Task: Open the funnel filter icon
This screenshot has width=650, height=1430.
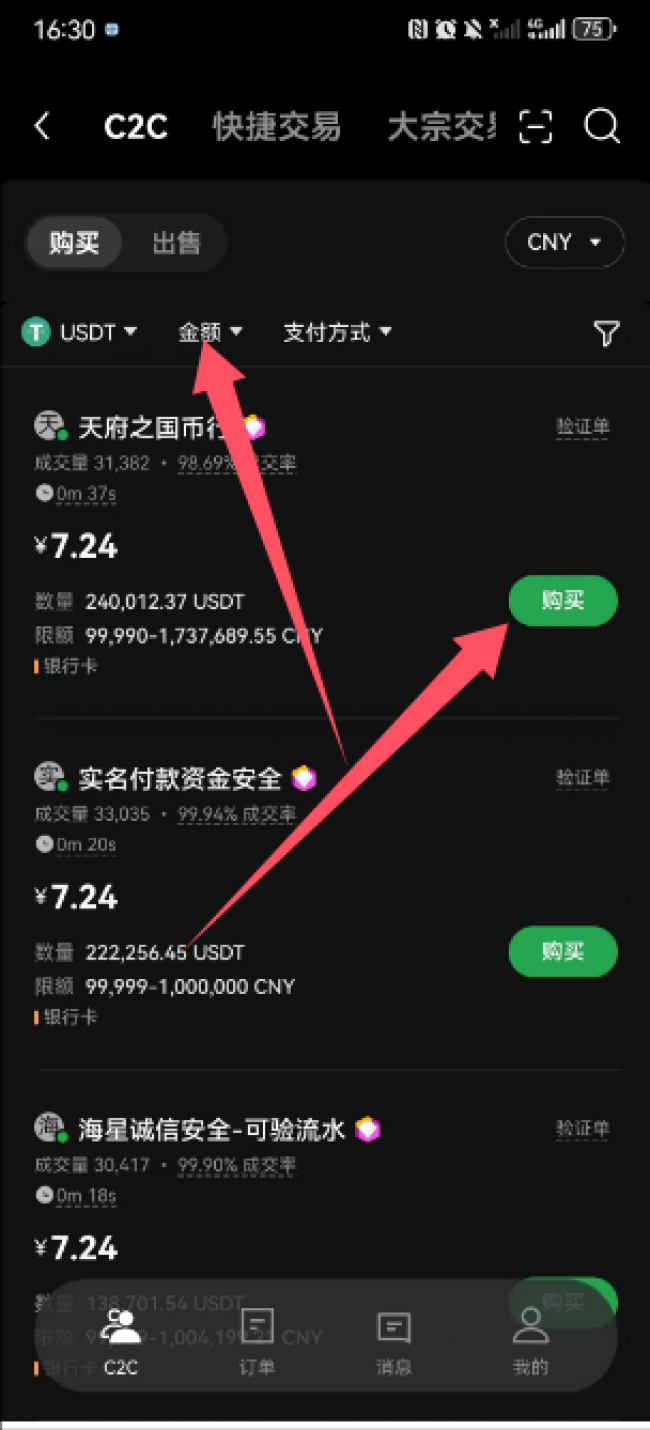Action: [x=606, y=333]
